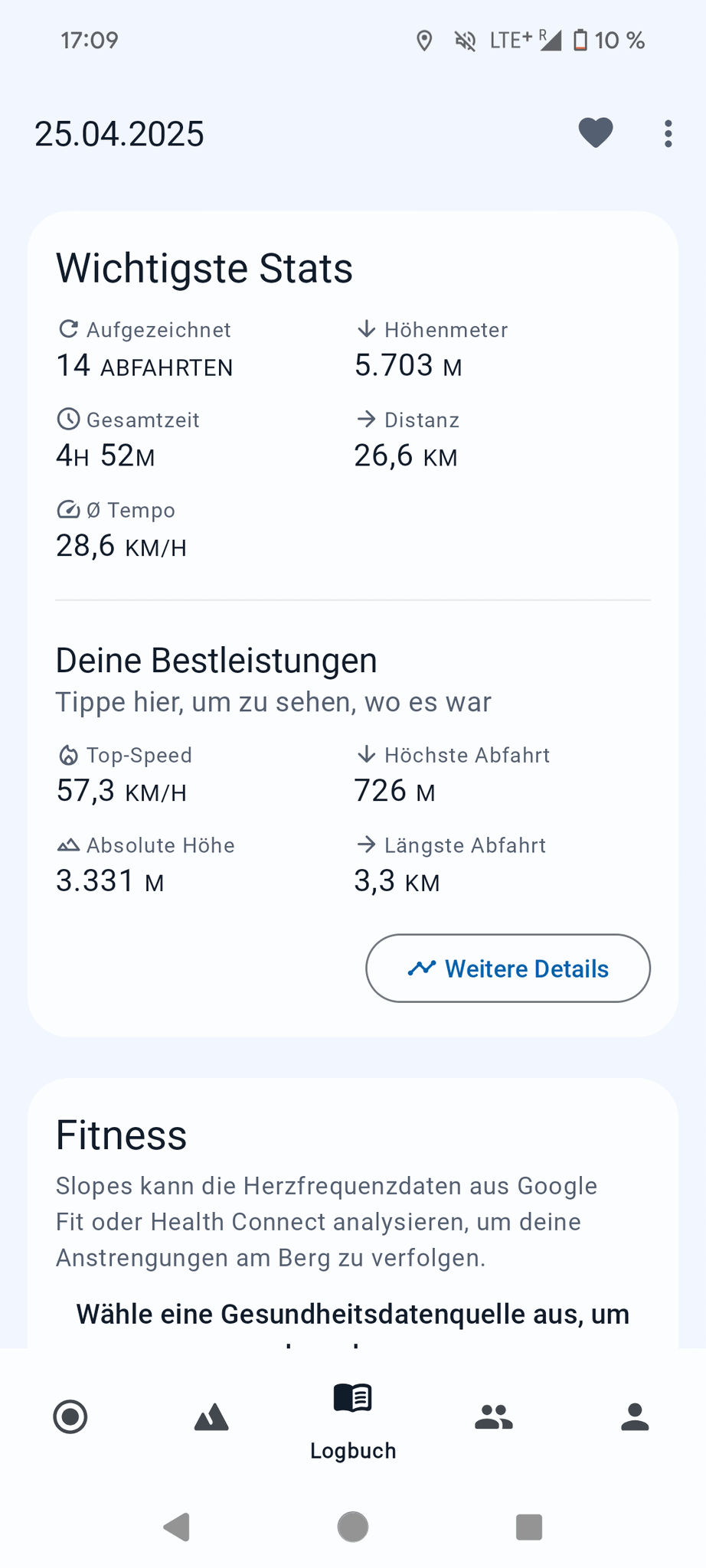Go back with the system back button

pyautogui.click(x=177, y=1527)
